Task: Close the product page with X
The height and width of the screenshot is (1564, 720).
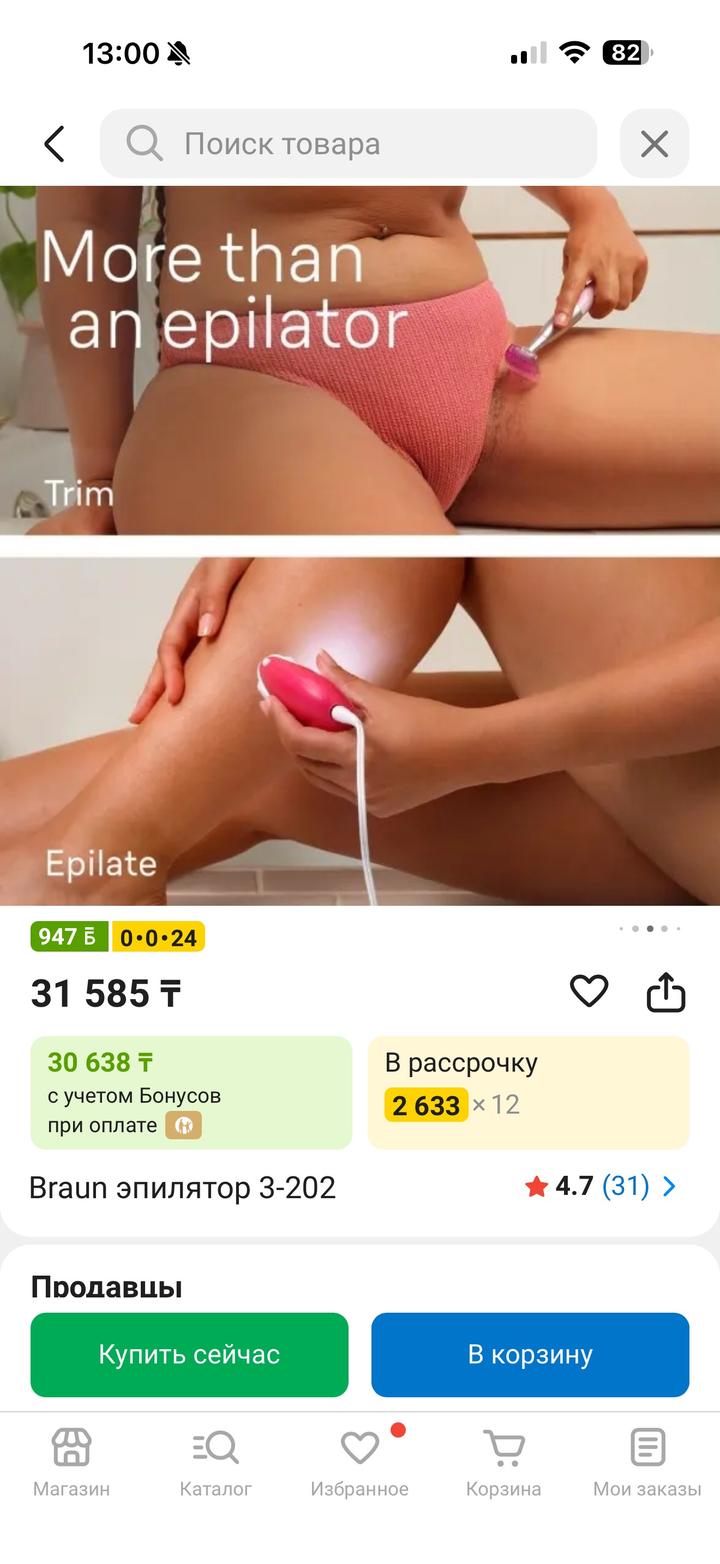Action: pyautogui.click(x=654, y=144)
